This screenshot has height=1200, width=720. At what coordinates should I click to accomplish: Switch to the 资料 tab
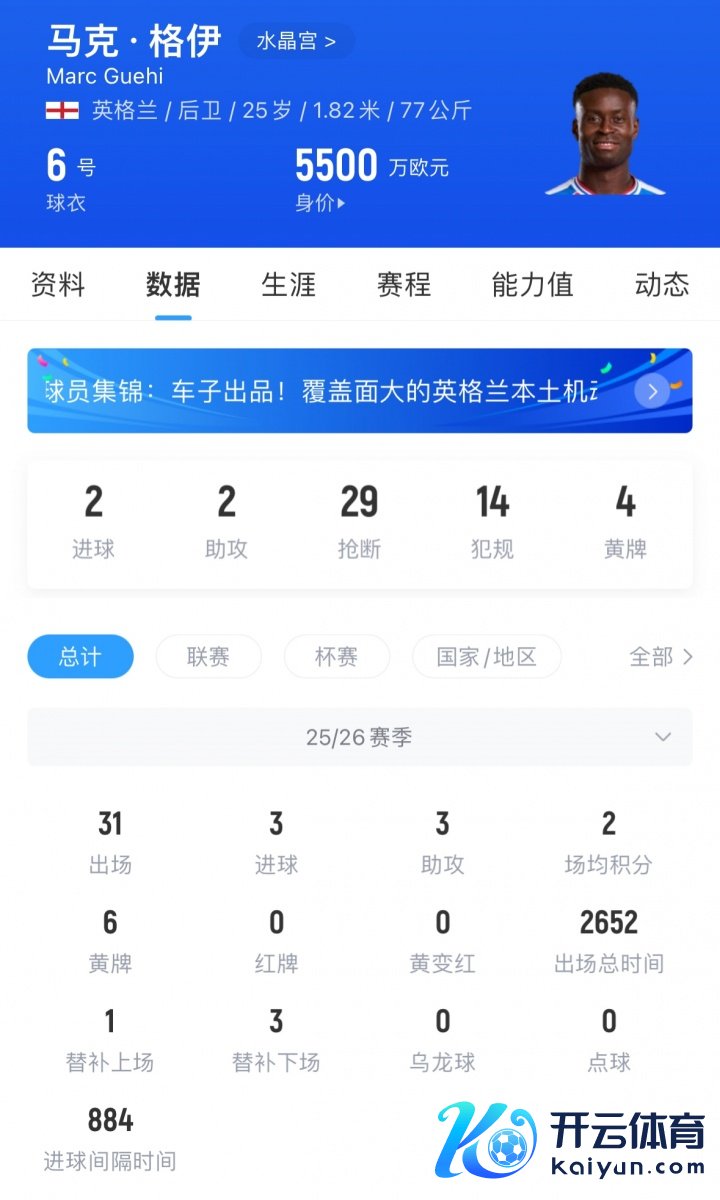tap(58, 285)
